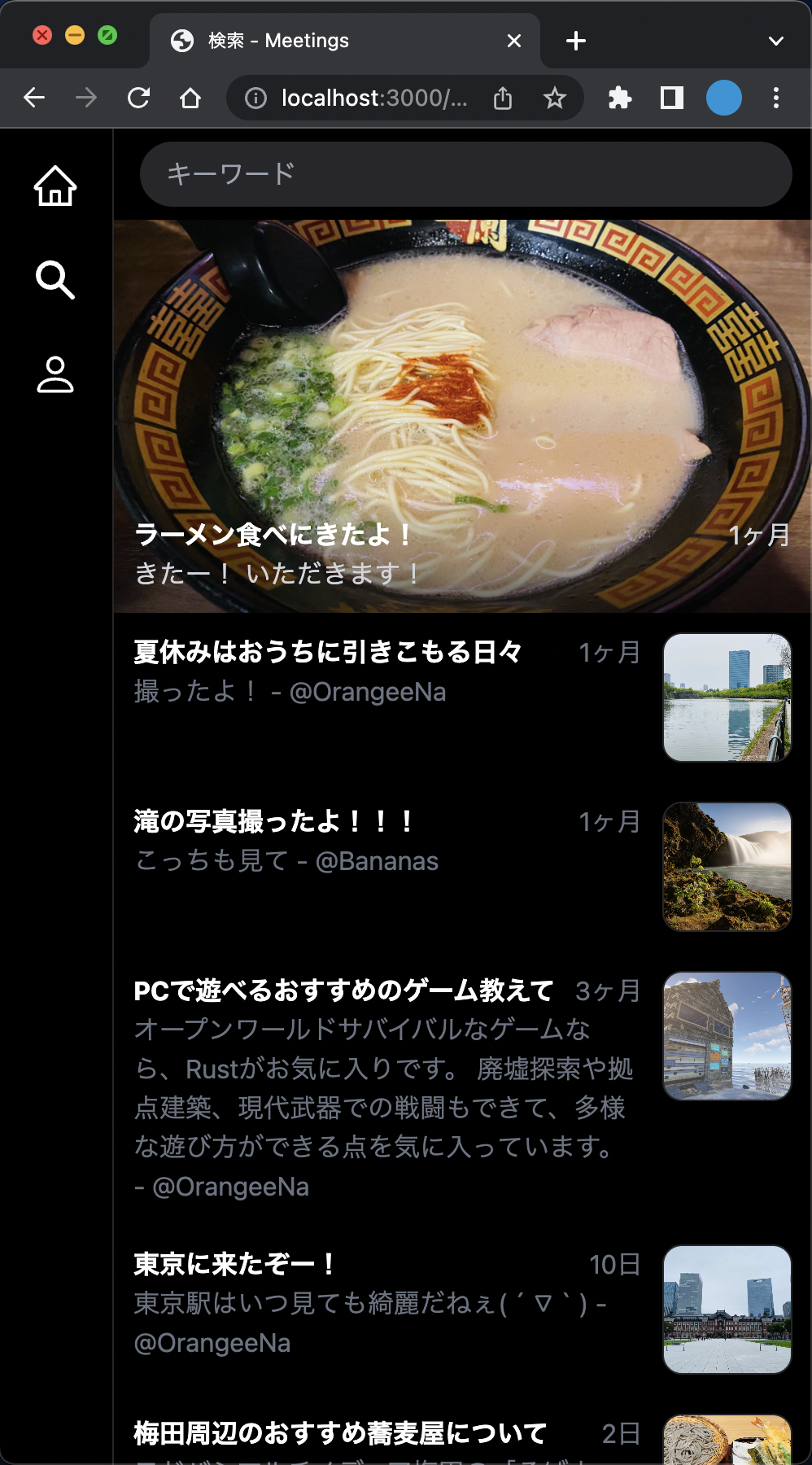The height and width of the screenshot is (1465, 812).
Task: Bookmark the page with the star icon
Action: point(556,98)
